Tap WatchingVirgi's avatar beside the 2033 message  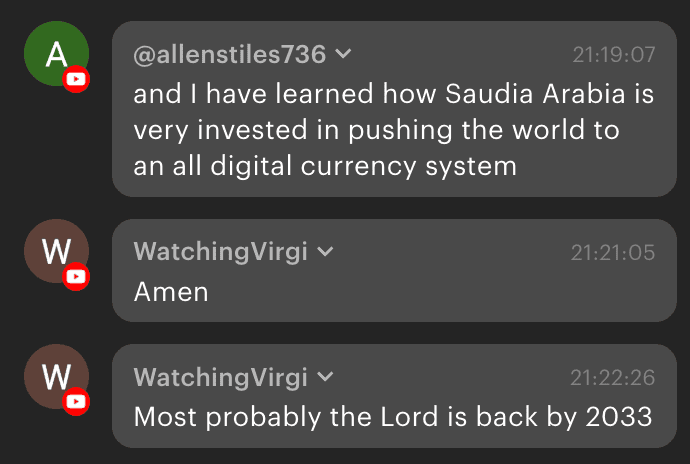click(x=56, y=377)
